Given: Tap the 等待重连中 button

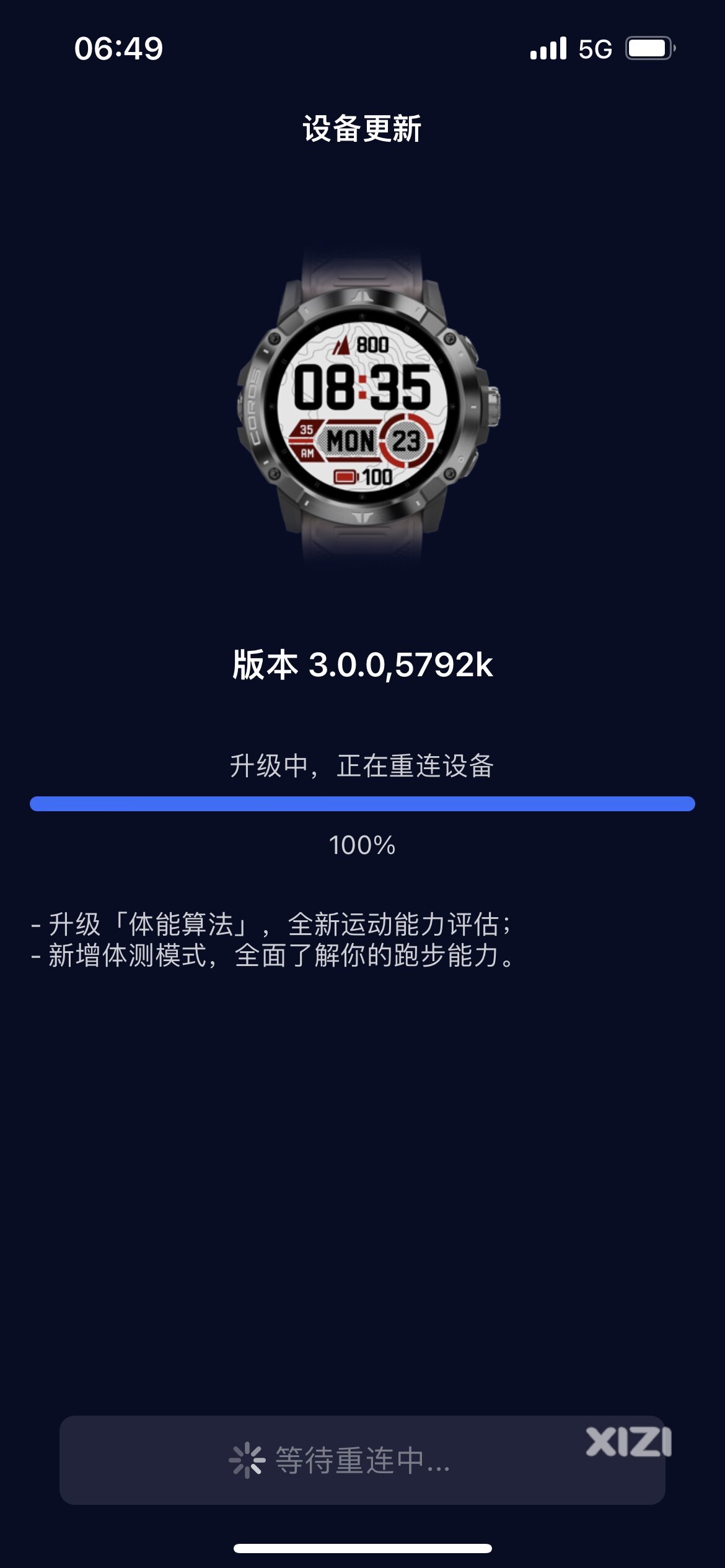Looking at the screenshot, I should click(x=362, y=1460).
